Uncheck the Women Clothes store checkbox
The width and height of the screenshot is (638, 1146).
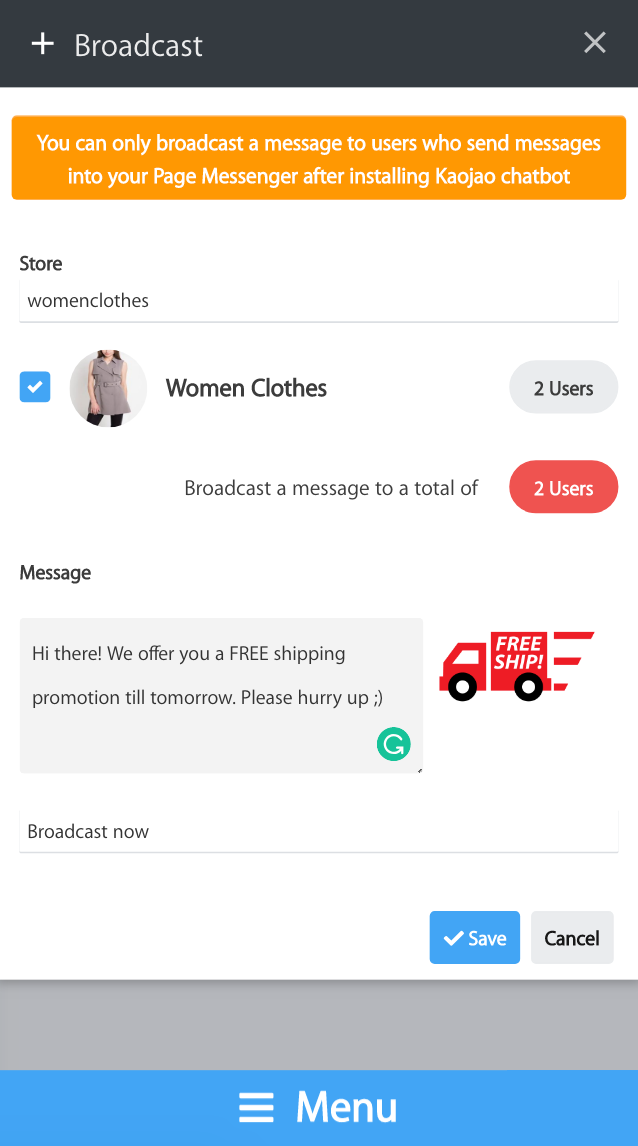(35, 387)
